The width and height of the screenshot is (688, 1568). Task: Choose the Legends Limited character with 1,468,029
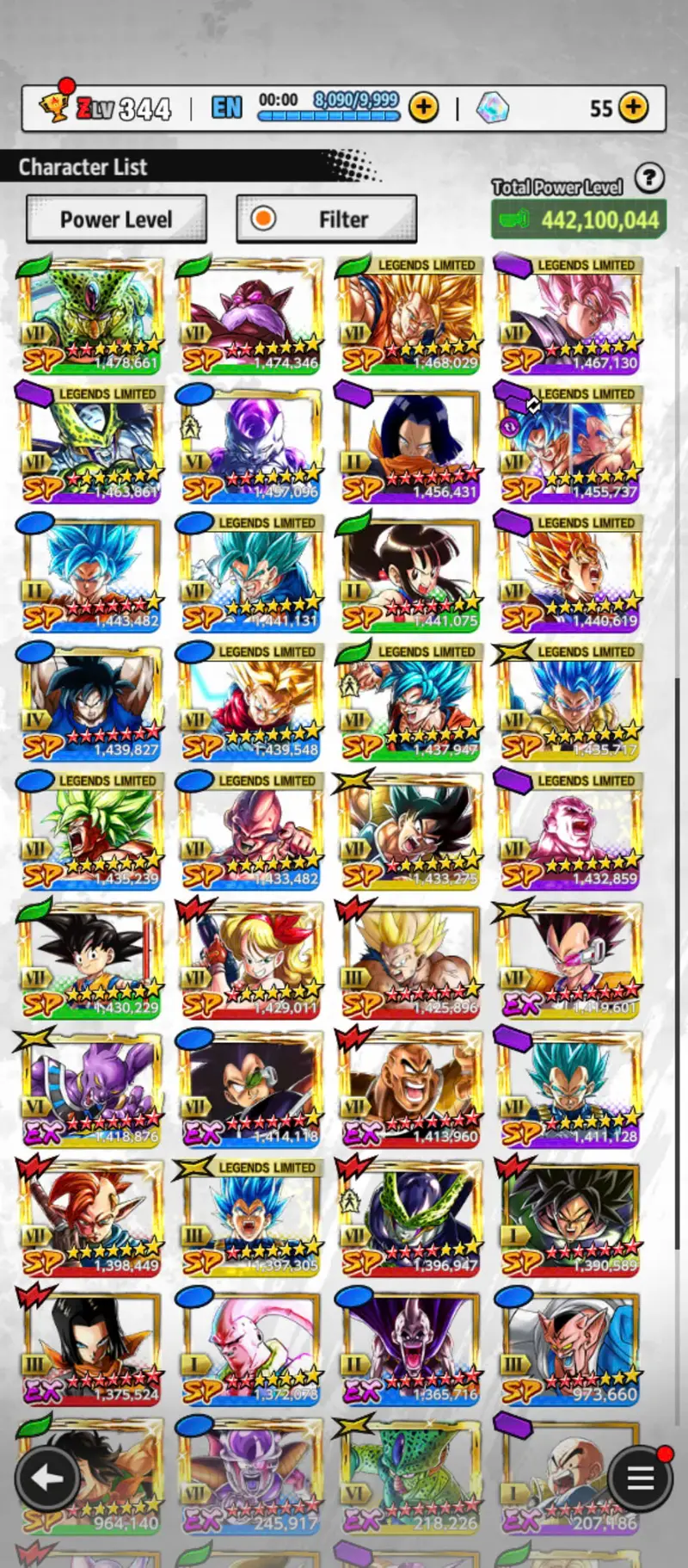[410, 316]
